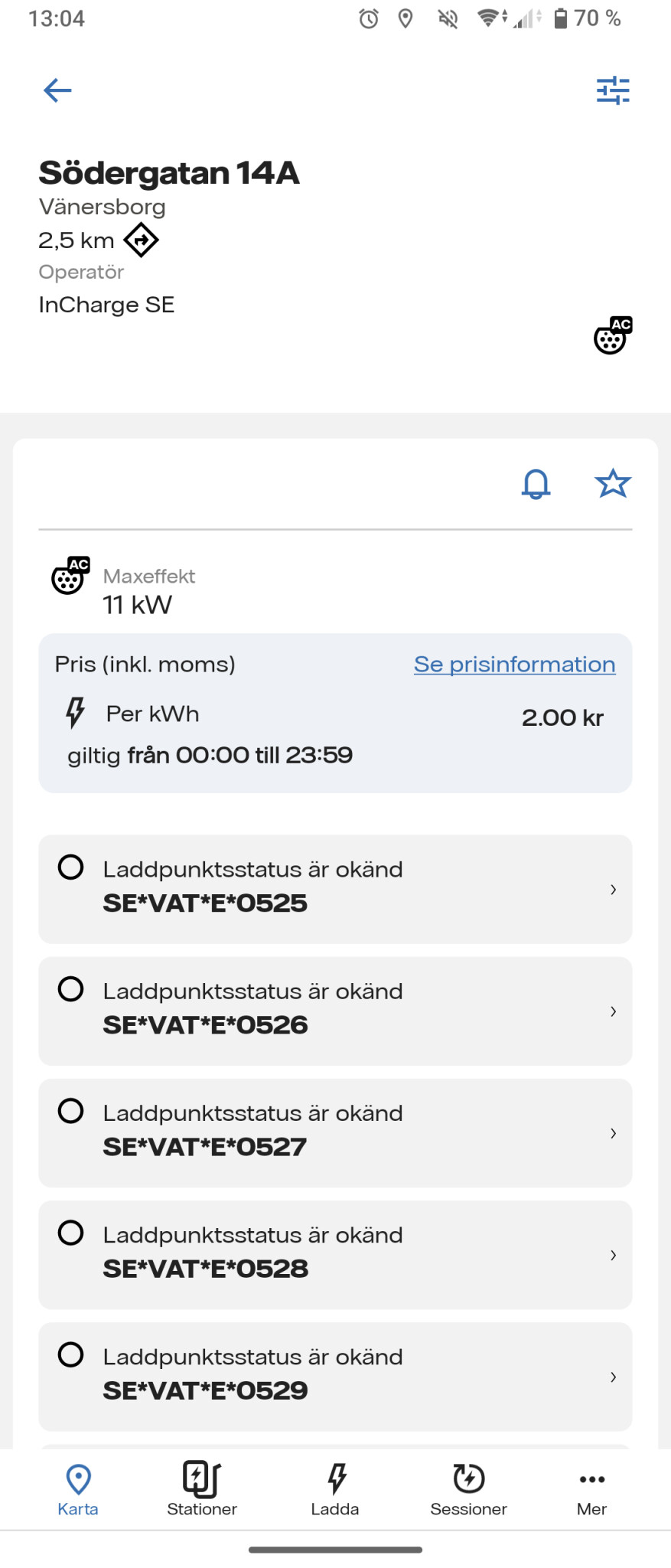Switch to the Stationer tab
The image size is (671, 1568).
202,1490
